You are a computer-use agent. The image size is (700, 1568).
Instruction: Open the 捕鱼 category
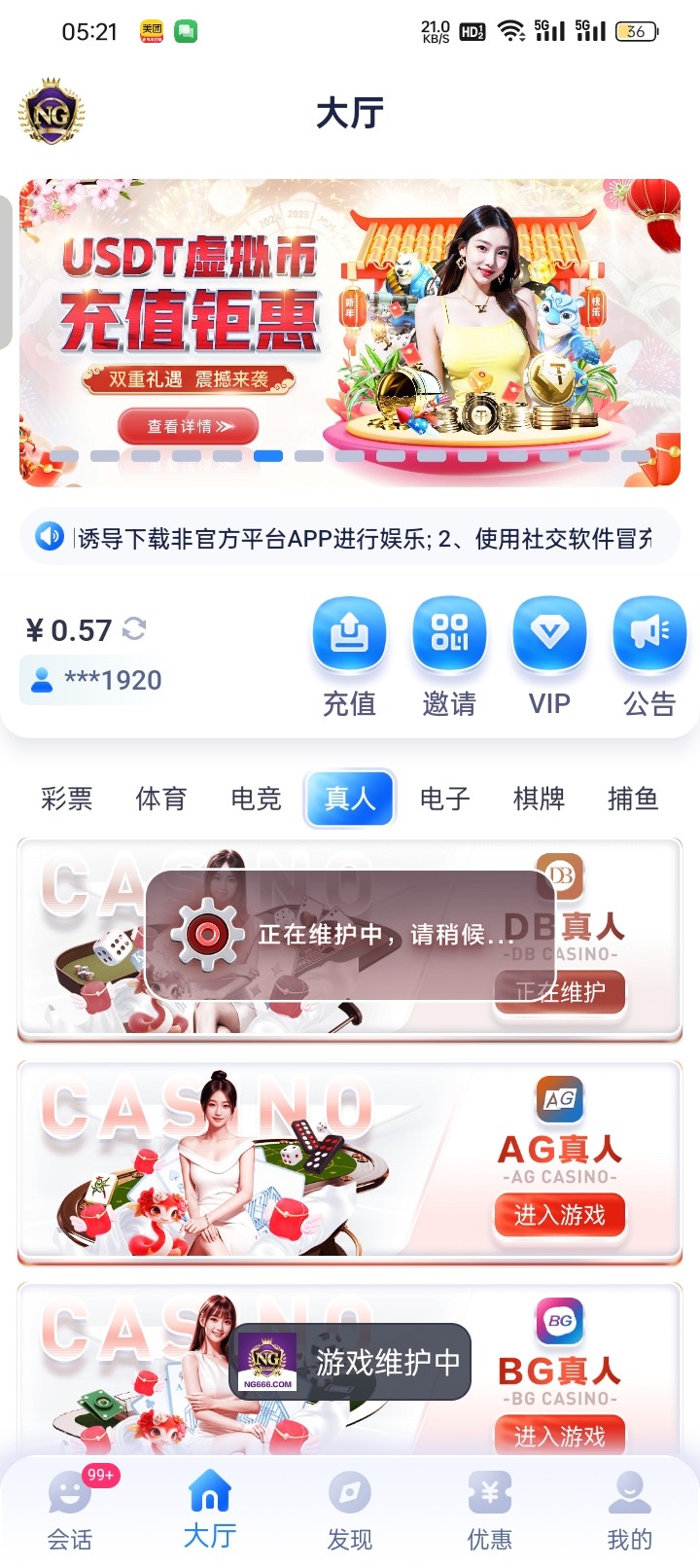(633, 799)
